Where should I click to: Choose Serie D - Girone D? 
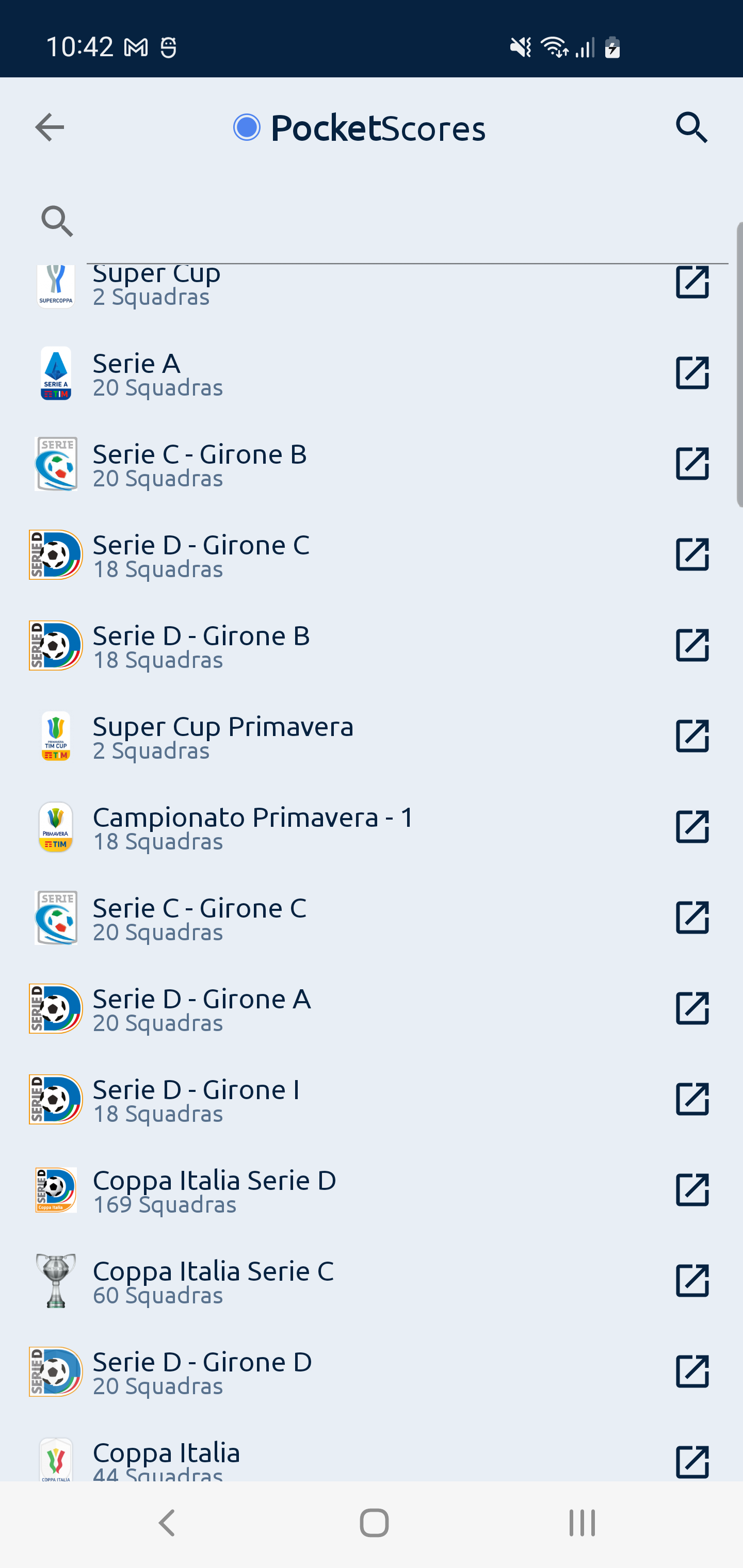click(x=304, y=1372)
